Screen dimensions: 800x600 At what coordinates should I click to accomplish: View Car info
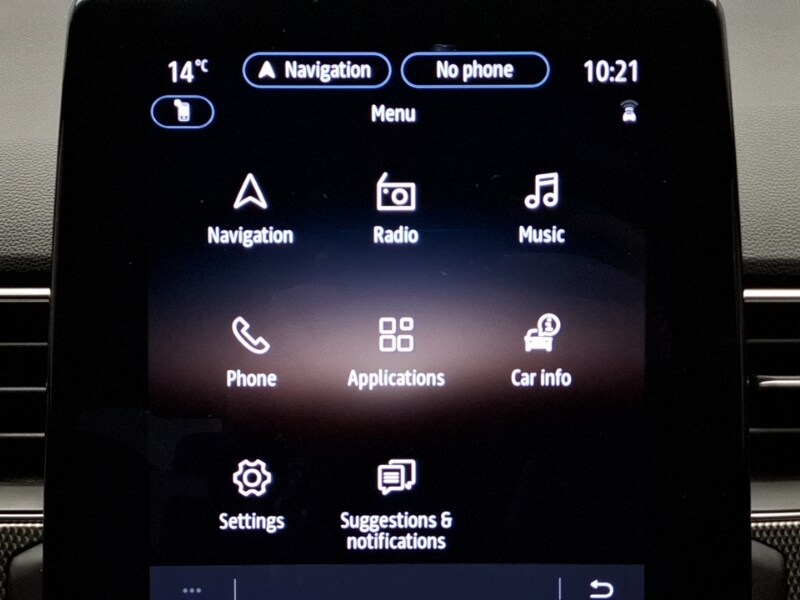coord(541,352)
